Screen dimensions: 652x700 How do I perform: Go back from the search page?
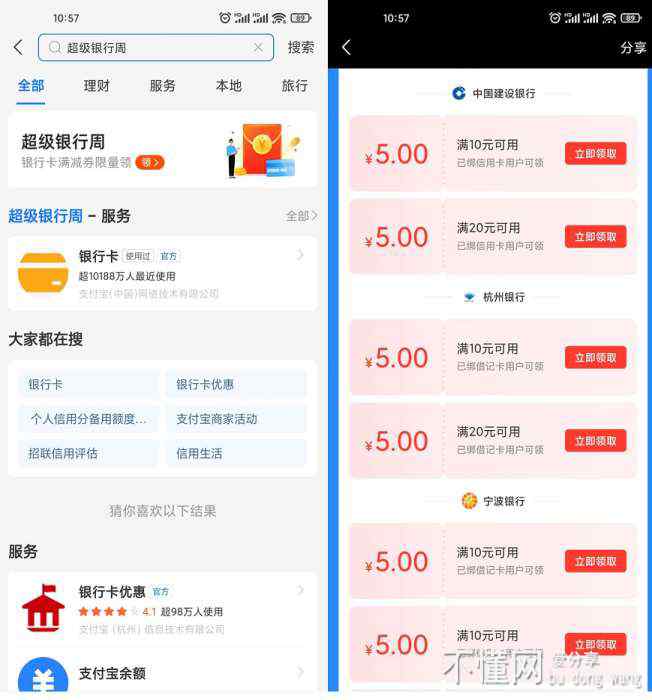[x=18, y=47]
